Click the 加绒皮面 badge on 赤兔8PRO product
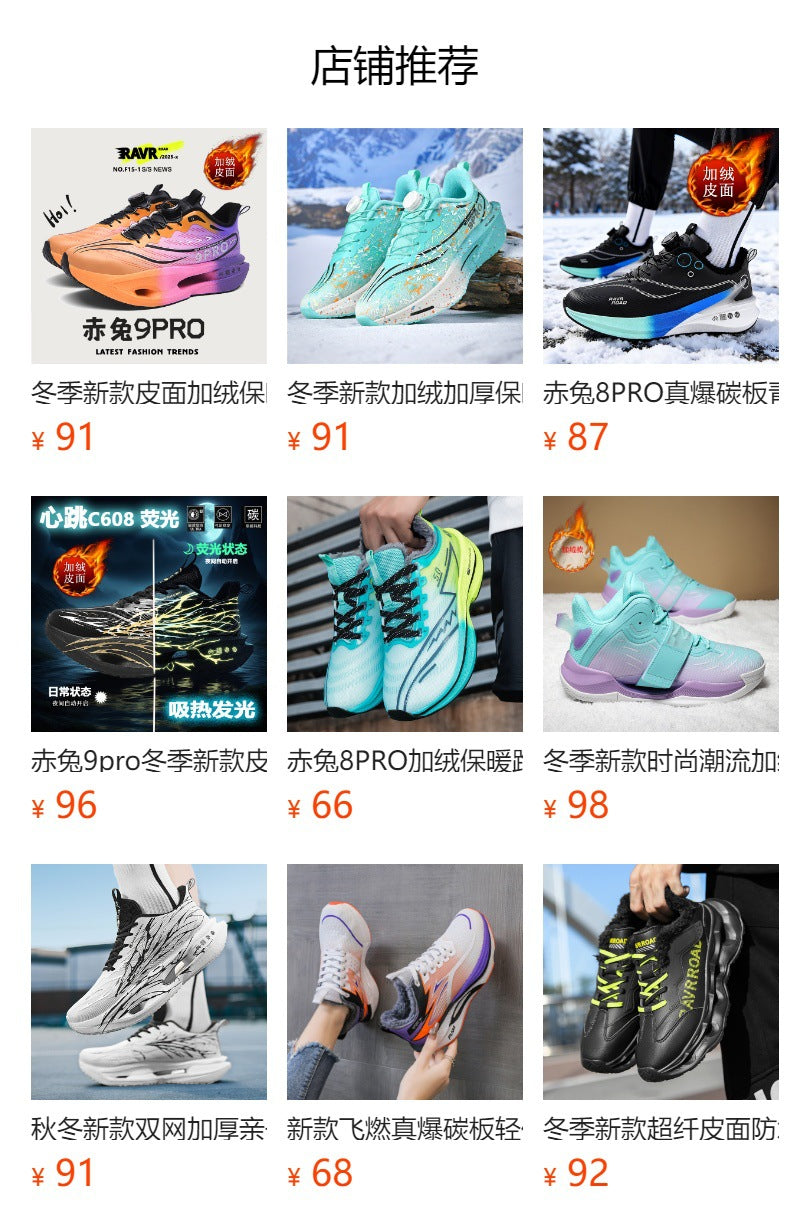Screen dimensions: 790x1232 click(719, 183)
